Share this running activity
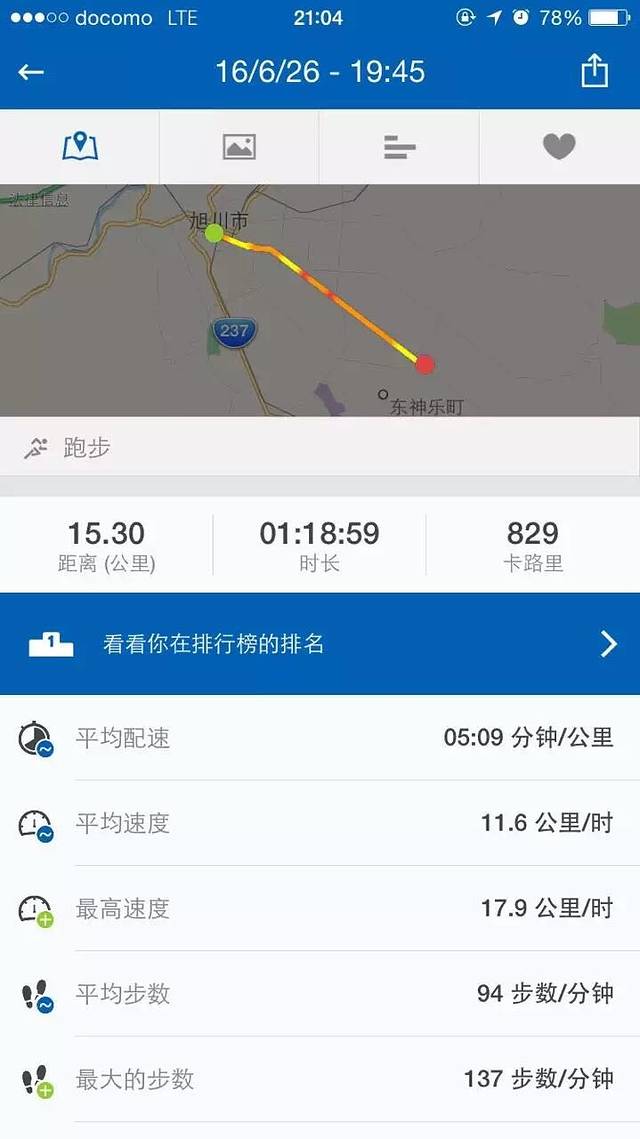Screen dimensions: 640x1139 pos(594,72)
